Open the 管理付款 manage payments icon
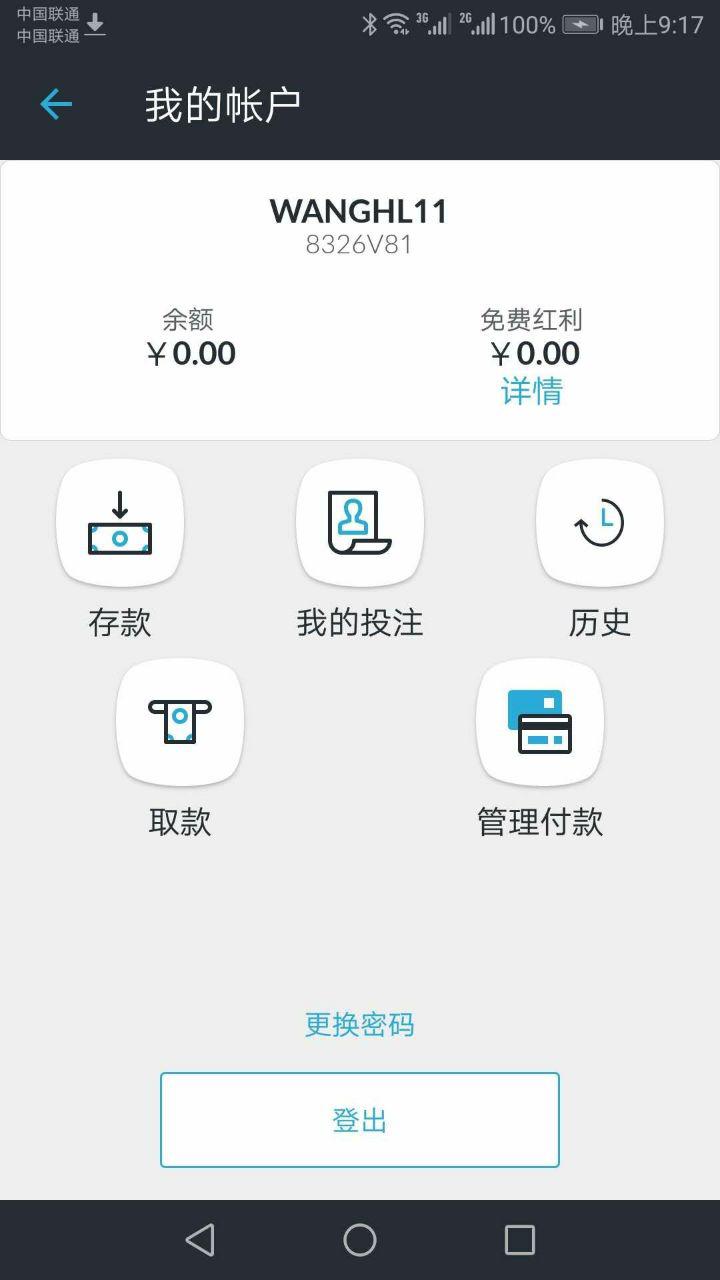Screen dimensions: 720x1280 (539, 722)
